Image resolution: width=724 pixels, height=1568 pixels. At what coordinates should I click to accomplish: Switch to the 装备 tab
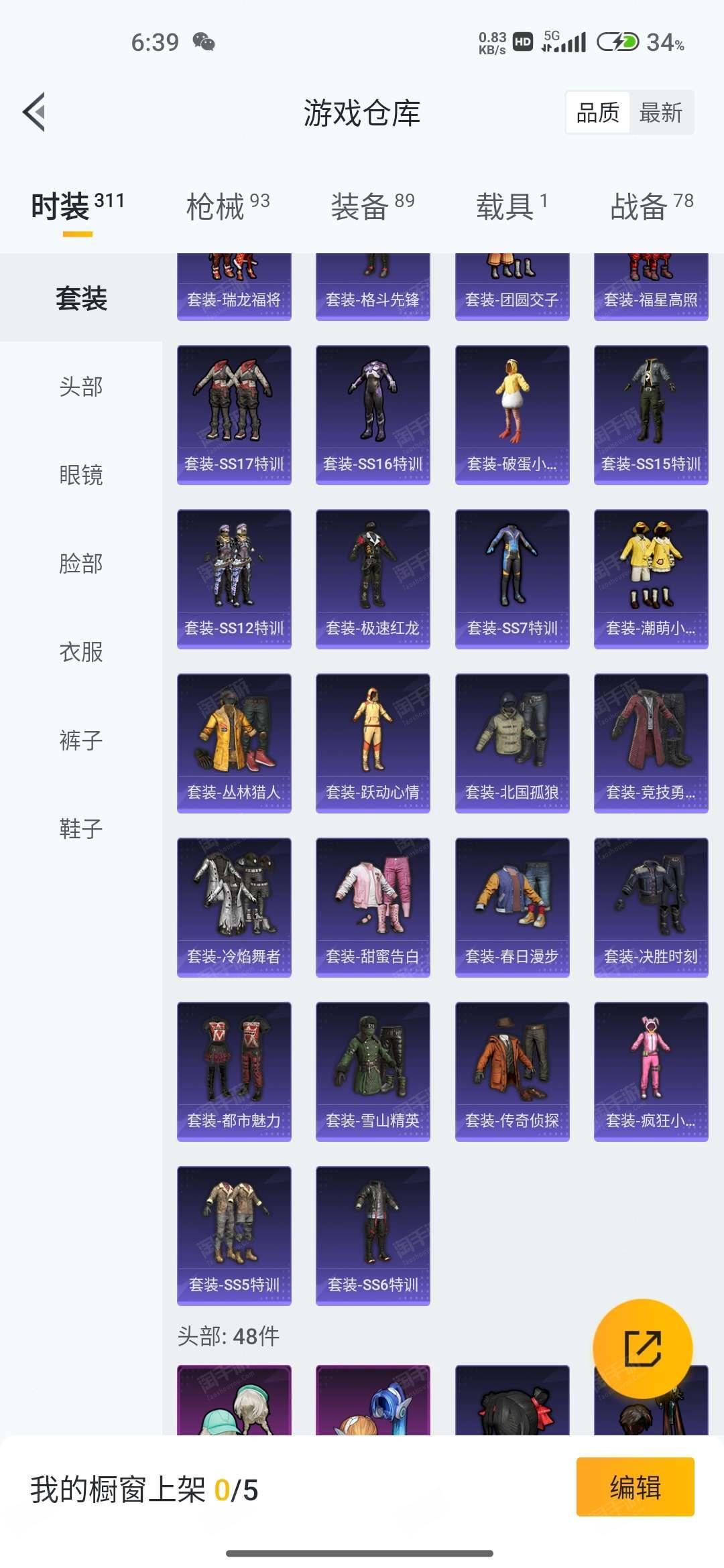pos(373,206)
